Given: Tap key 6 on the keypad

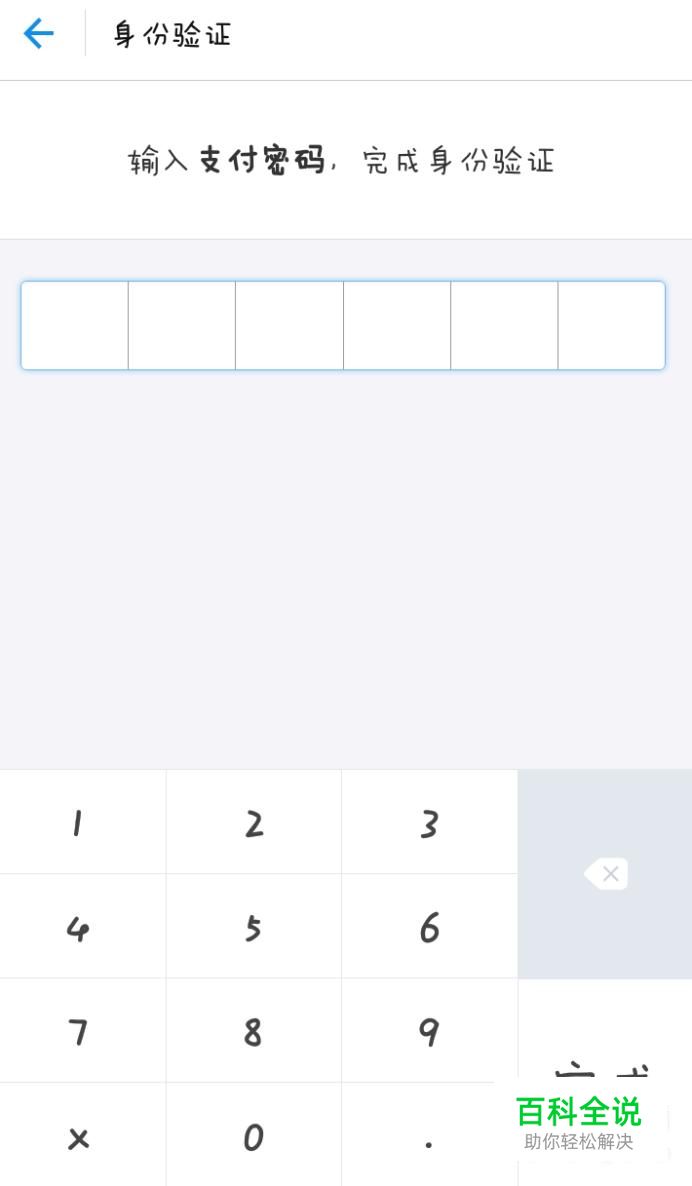Looking at the screenshot, I should click(x=430, y=927).
